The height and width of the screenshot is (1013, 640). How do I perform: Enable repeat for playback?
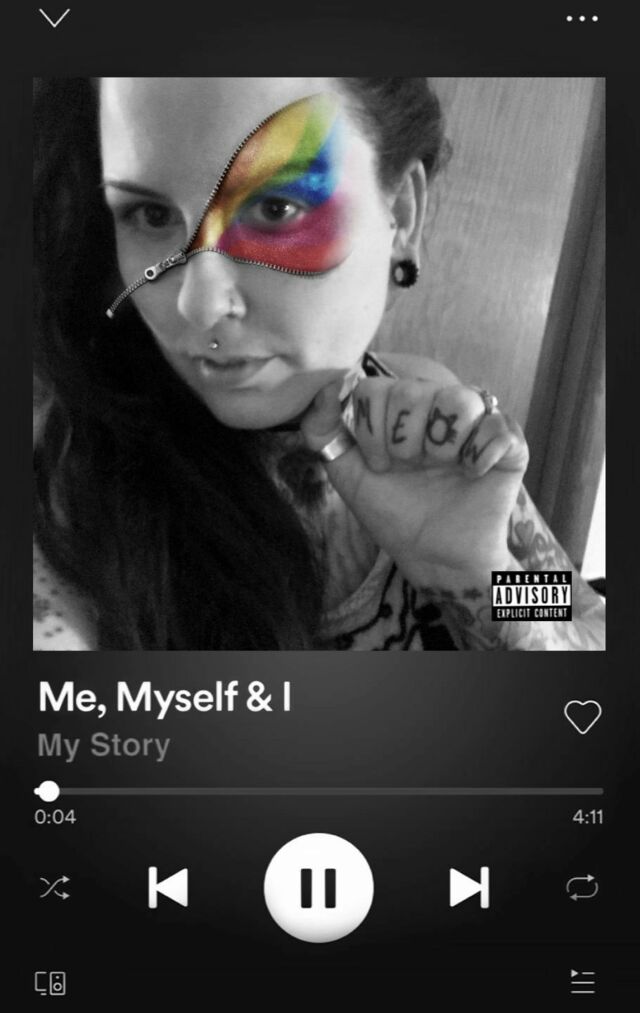[x=582, y=887]
